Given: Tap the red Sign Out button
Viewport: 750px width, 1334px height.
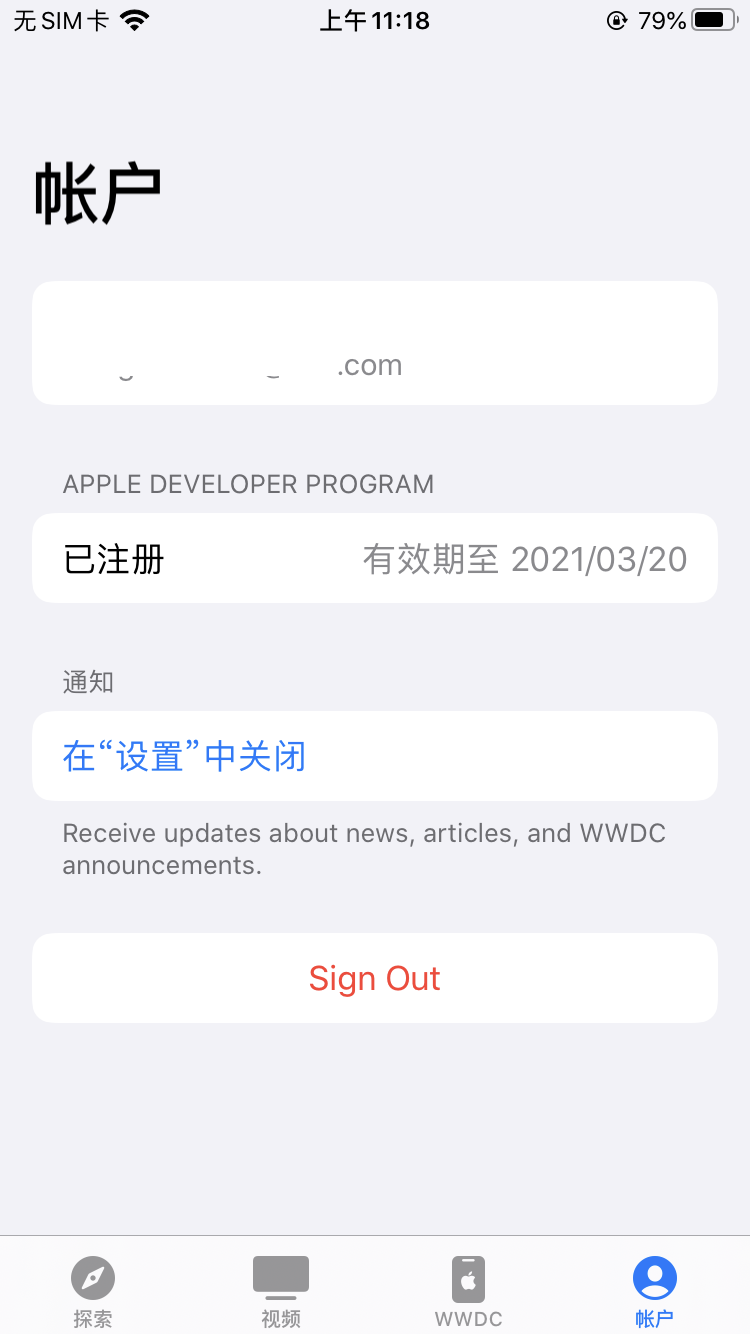Looking at the screenshot, I should pyautogui.click(x=375, y=978).
